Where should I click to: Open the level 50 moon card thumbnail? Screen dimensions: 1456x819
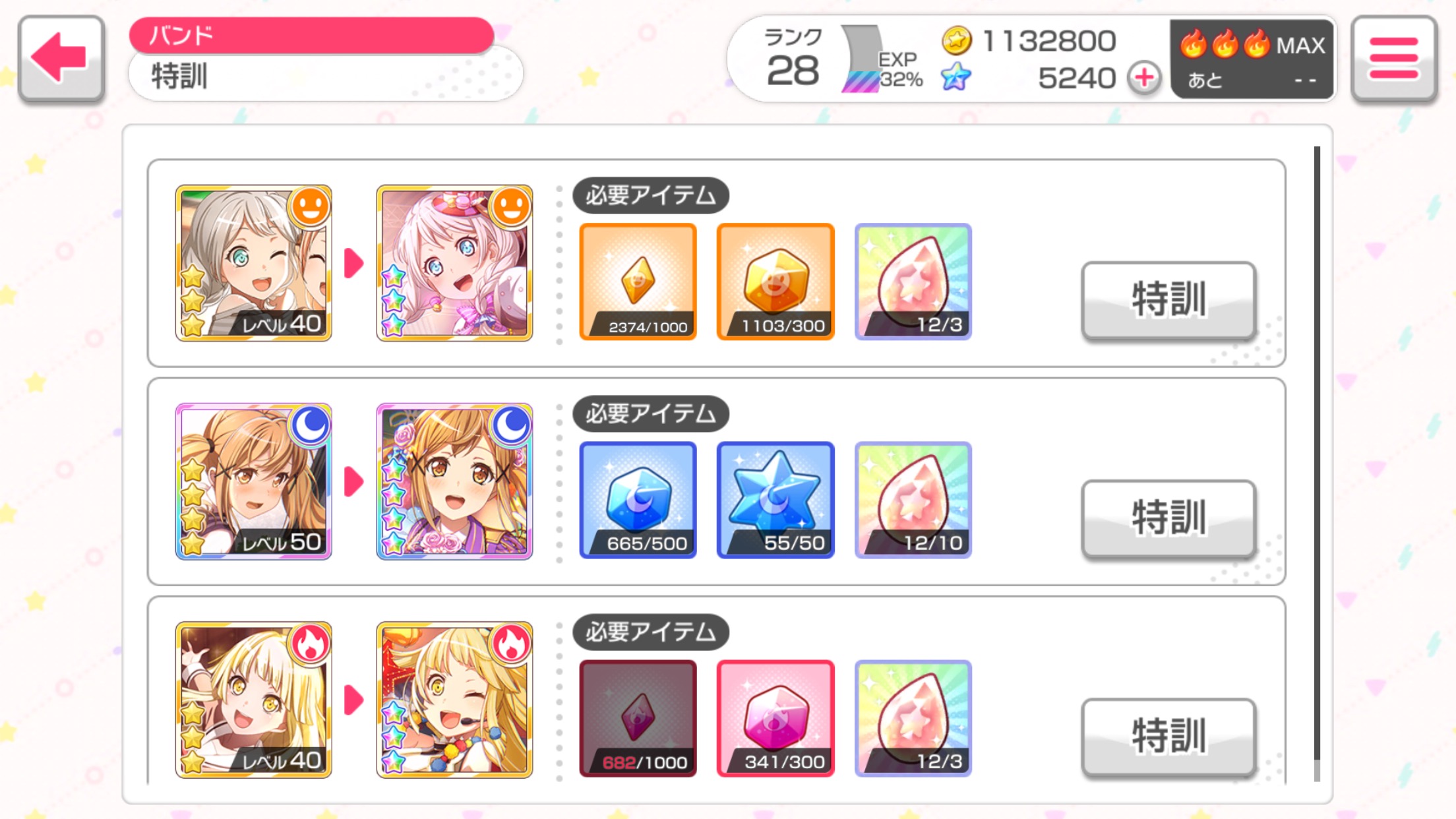pyautogui.click(x=254, y=481)
